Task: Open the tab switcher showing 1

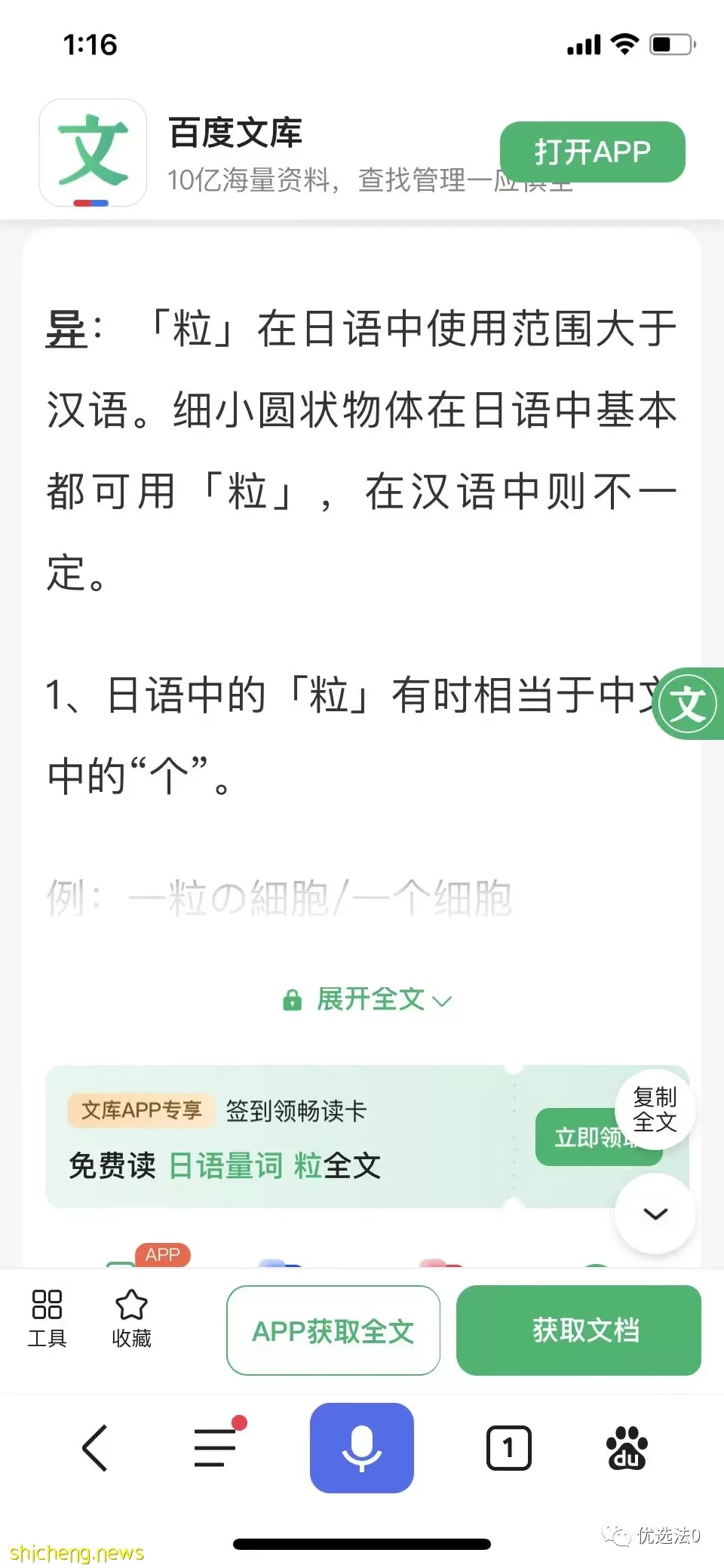Action: tap(508, 1447)
